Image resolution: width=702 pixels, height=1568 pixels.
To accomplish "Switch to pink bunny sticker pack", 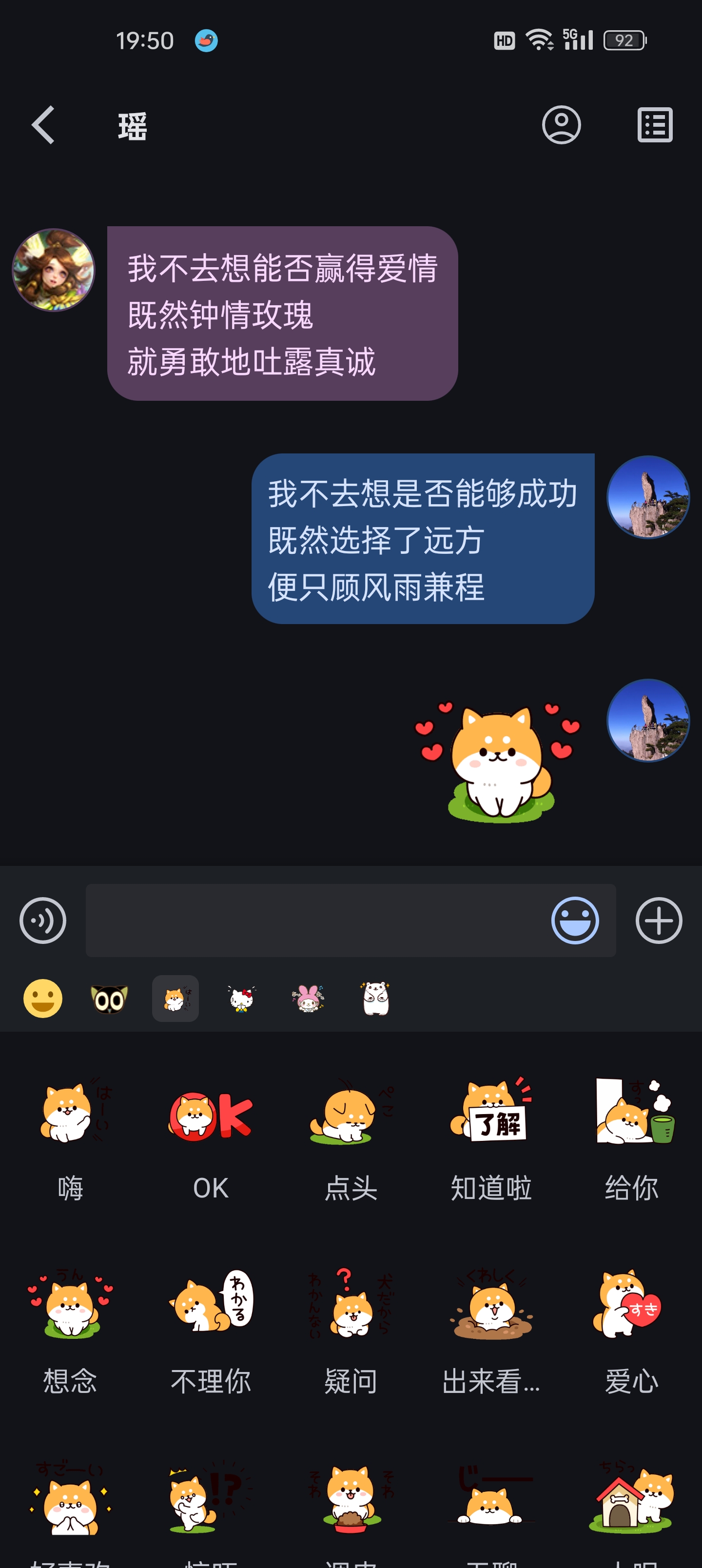I will tap(309, 998).
